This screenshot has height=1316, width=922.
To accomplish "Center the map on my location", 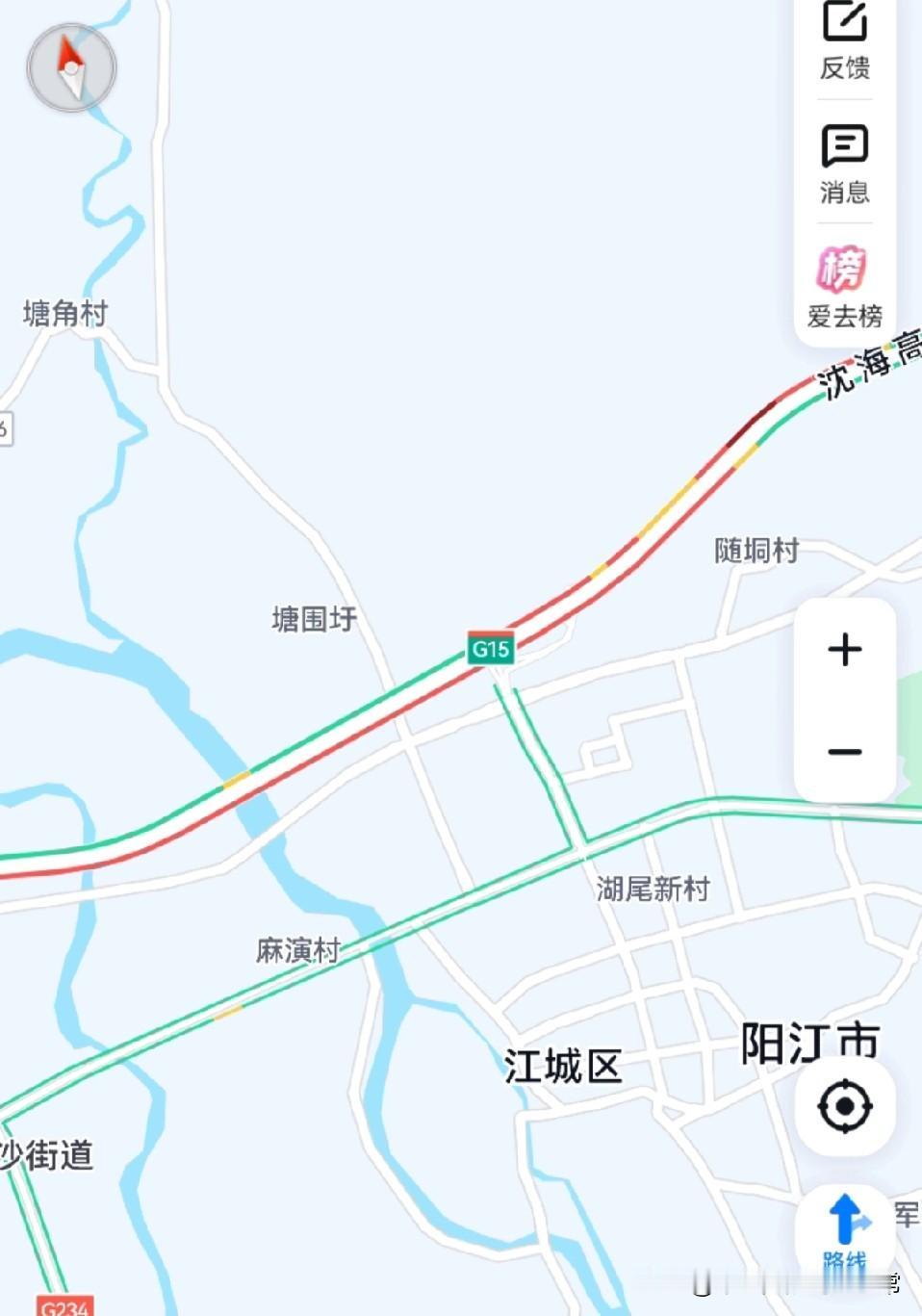I will click(845, 1106).
